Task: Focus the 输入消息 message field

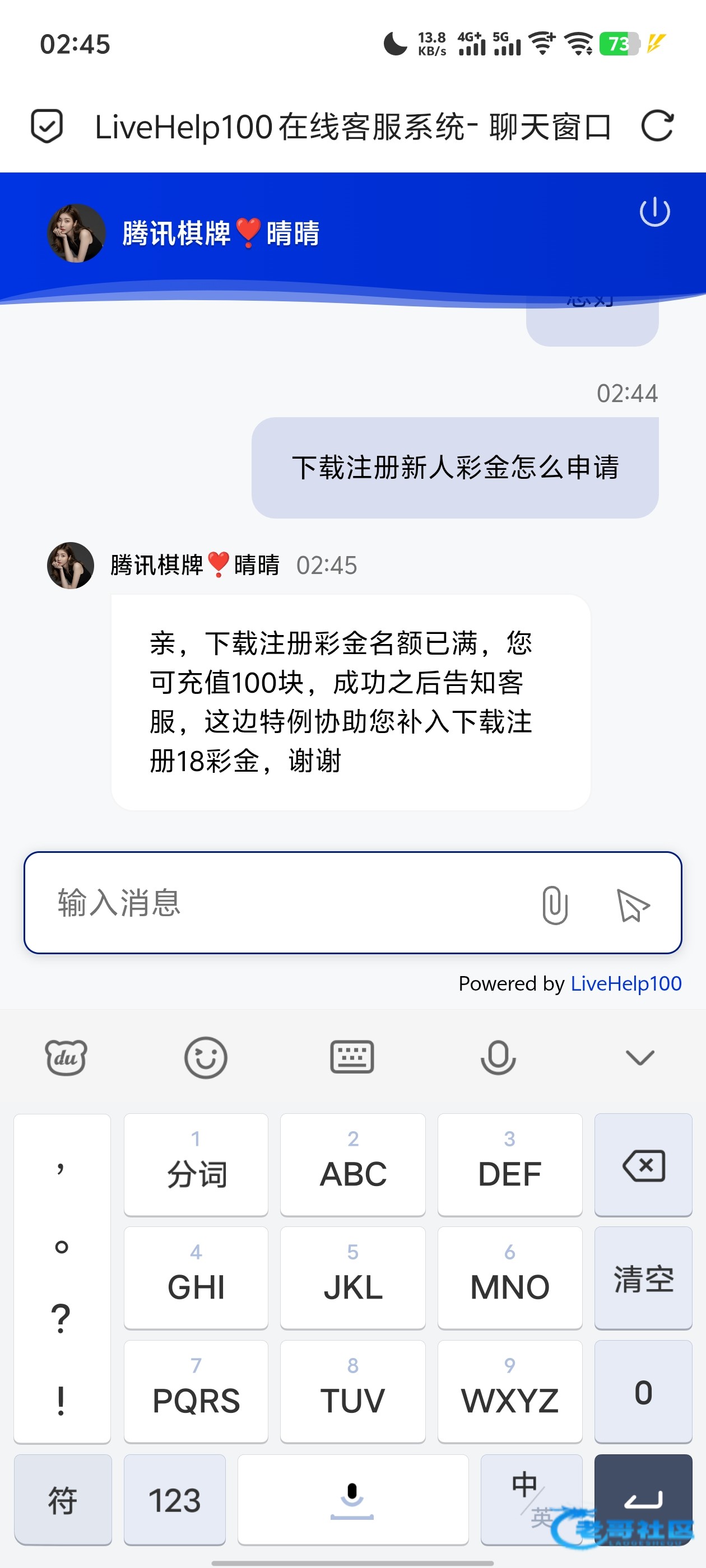Action: pyautogui.click(x=286, y=902)
